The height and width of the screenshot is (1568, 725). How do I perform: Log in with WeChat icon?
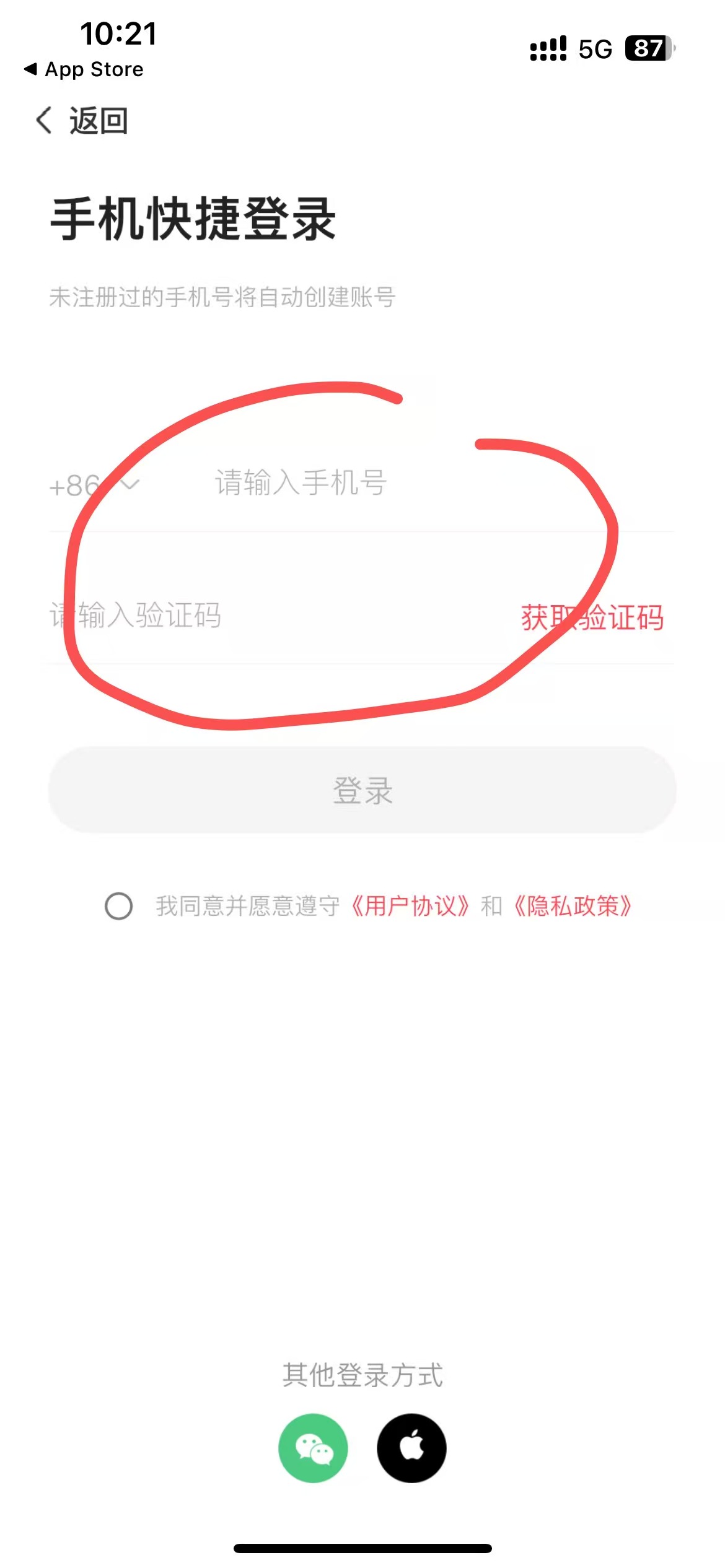click(313, 1448)
